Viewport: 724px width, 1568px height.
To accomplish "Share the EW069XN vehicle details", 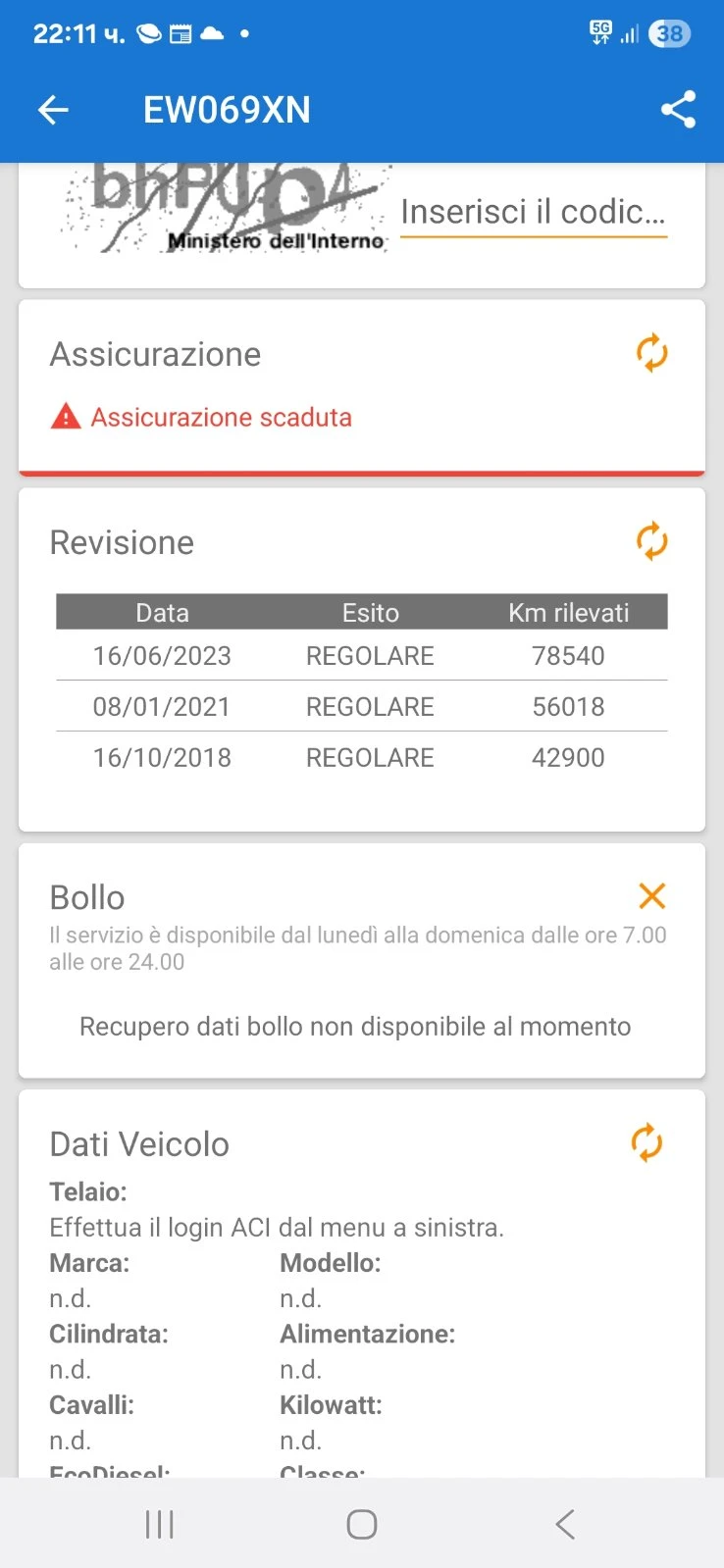I will click(678, 110).
